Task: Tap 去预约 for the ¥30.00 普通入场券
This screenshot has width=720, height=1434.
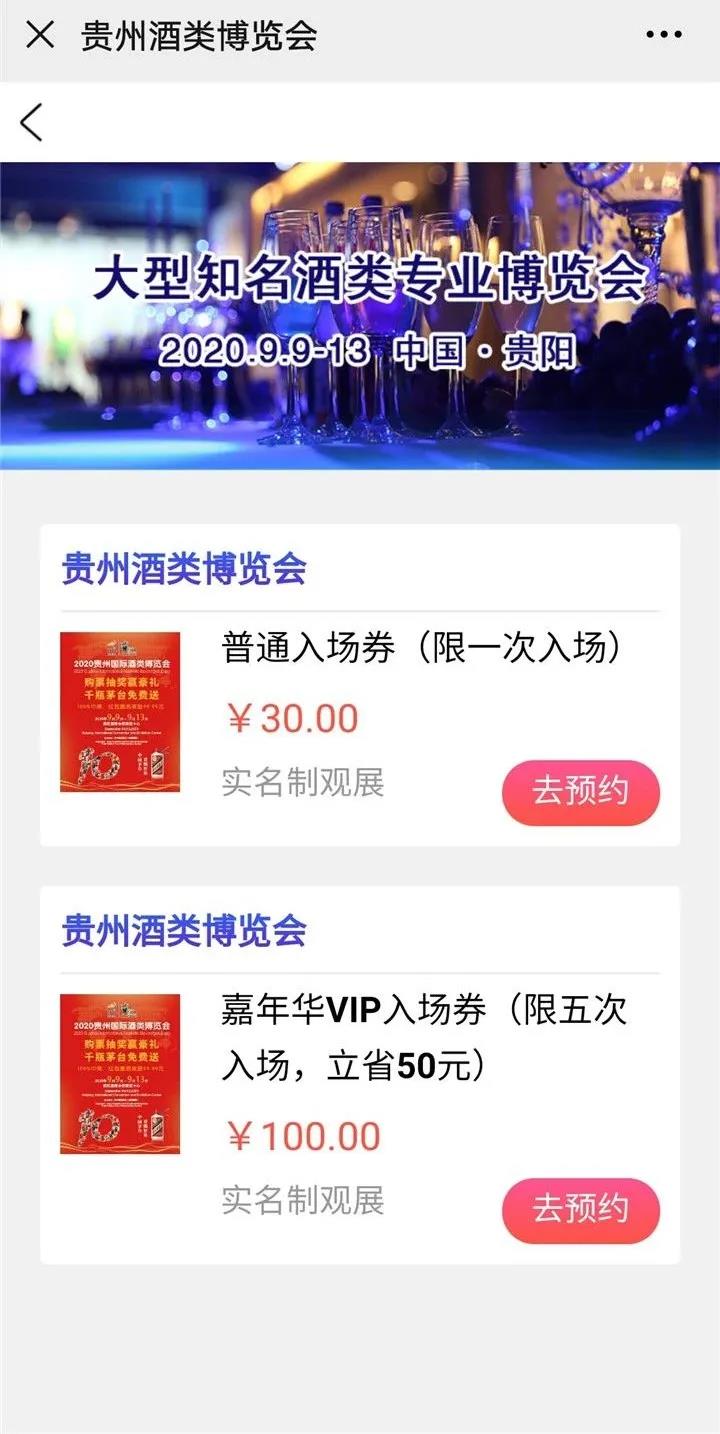Action: click(x=580, y=792)
